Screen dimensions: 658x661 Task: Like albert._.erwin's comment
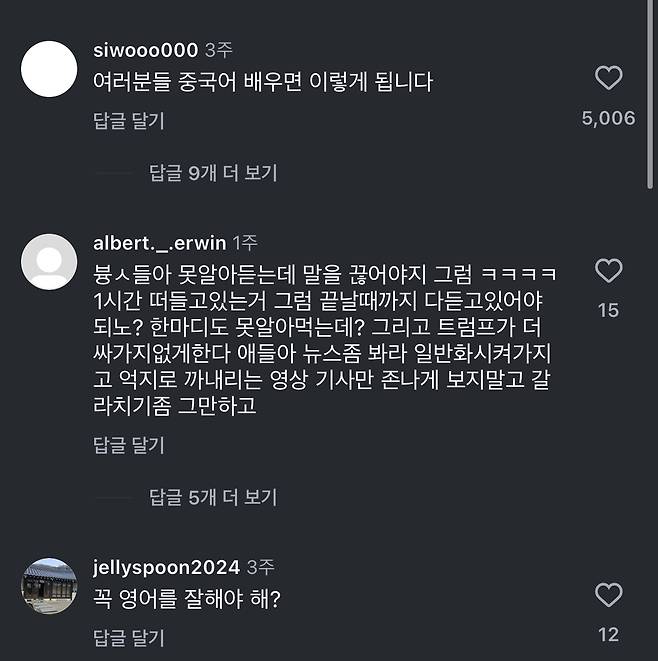608,271
